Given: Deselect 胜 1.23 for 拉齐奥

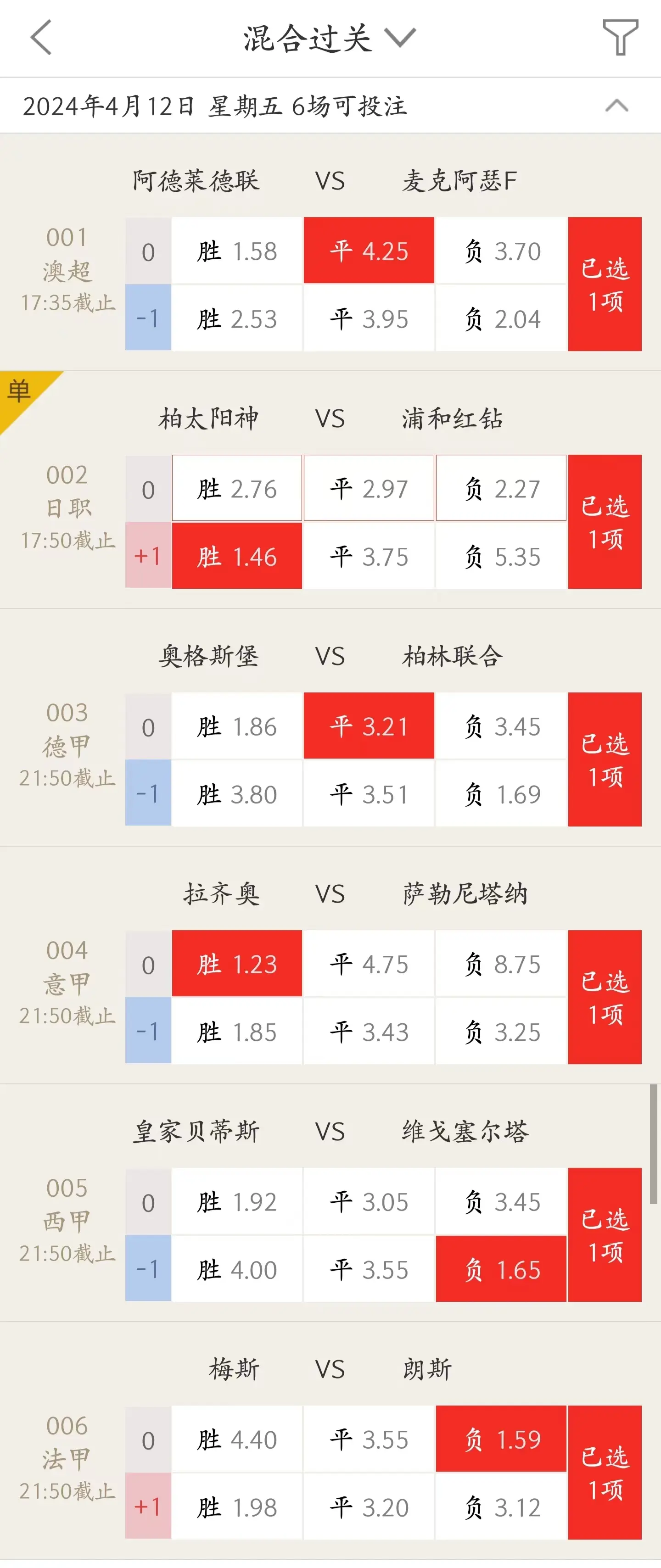Looking at the screenshot, I should (236, 965).
